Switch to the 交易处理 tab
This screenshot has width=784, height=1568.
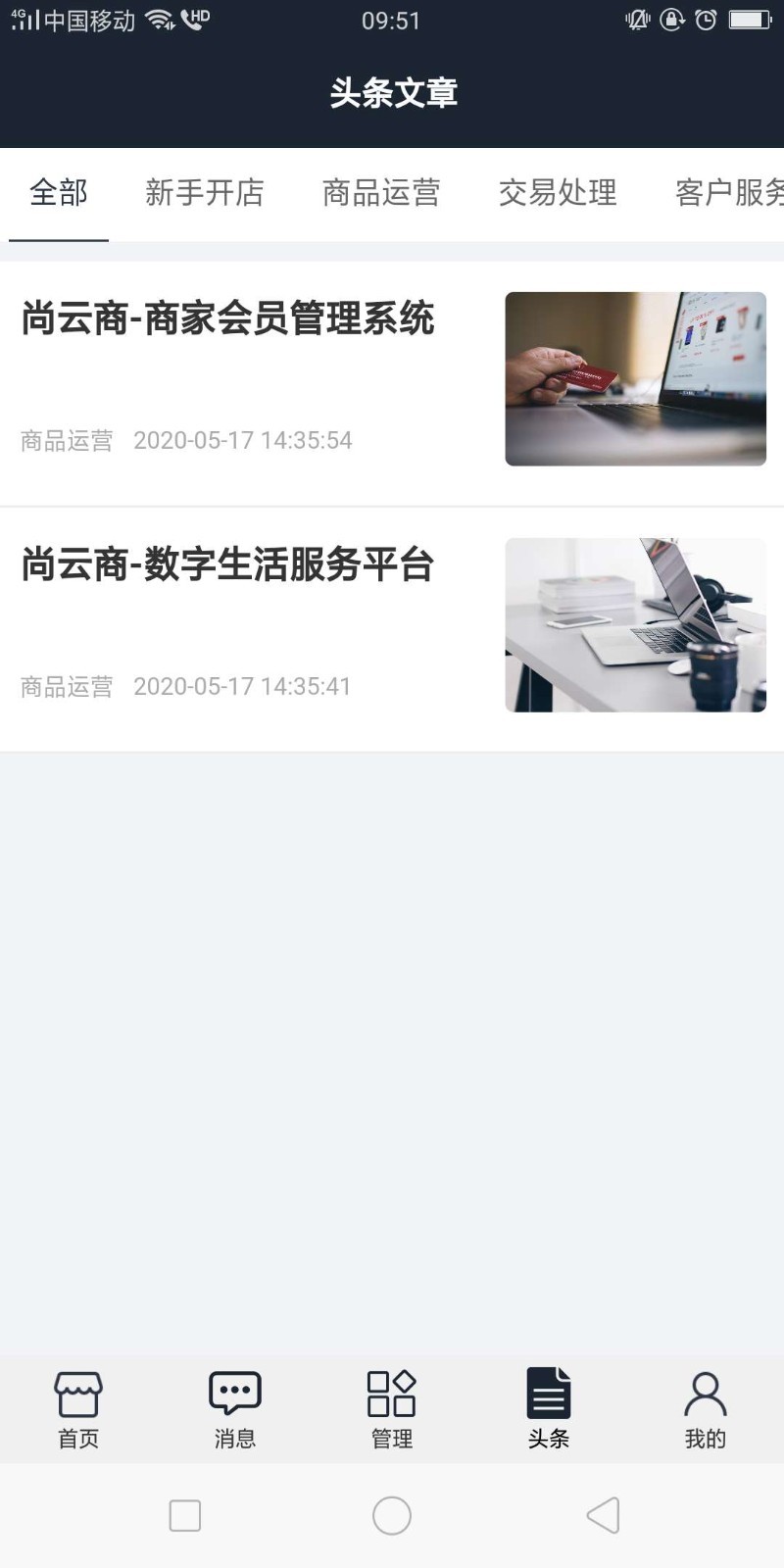[558, 193]
